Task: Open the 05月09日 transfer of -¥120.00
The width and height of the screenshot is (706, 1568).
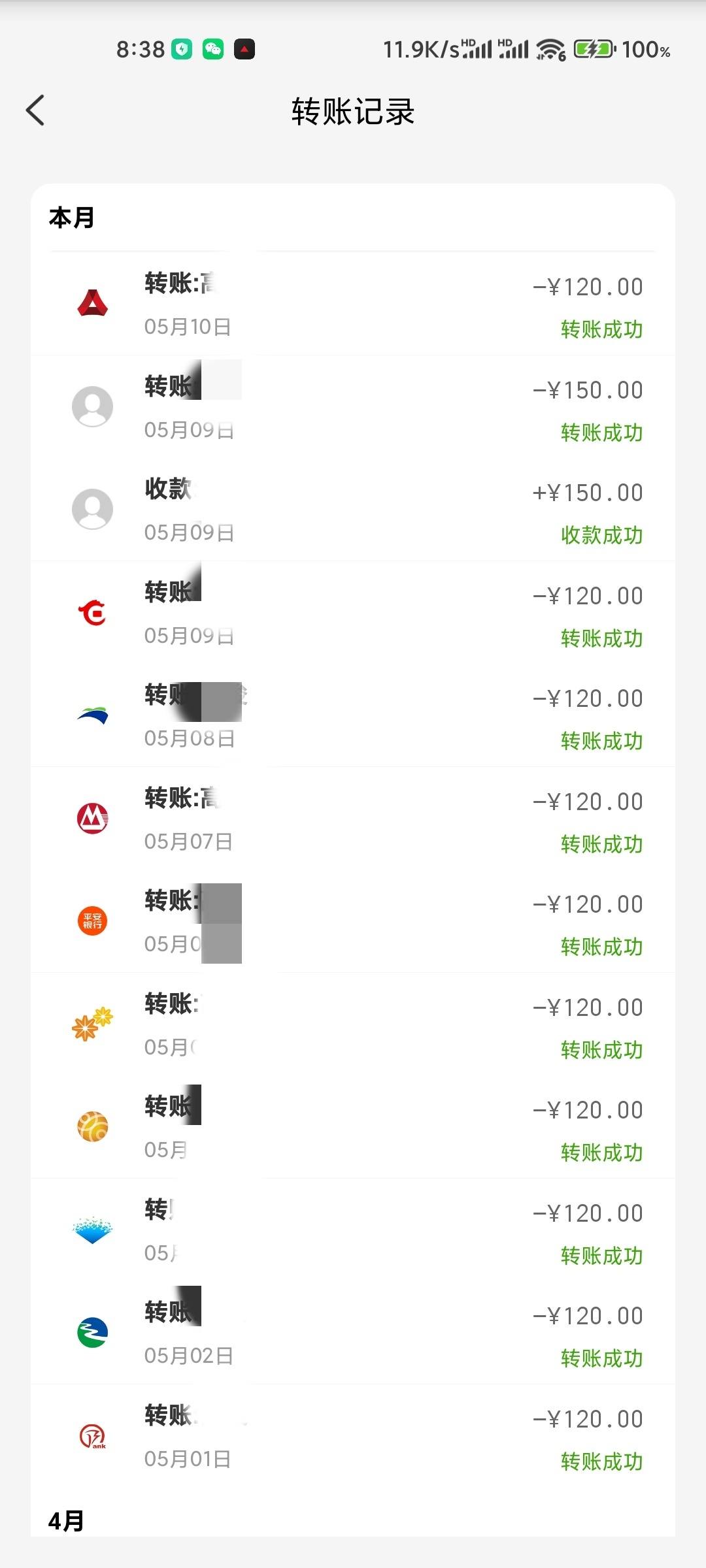Action: point(353,613)
